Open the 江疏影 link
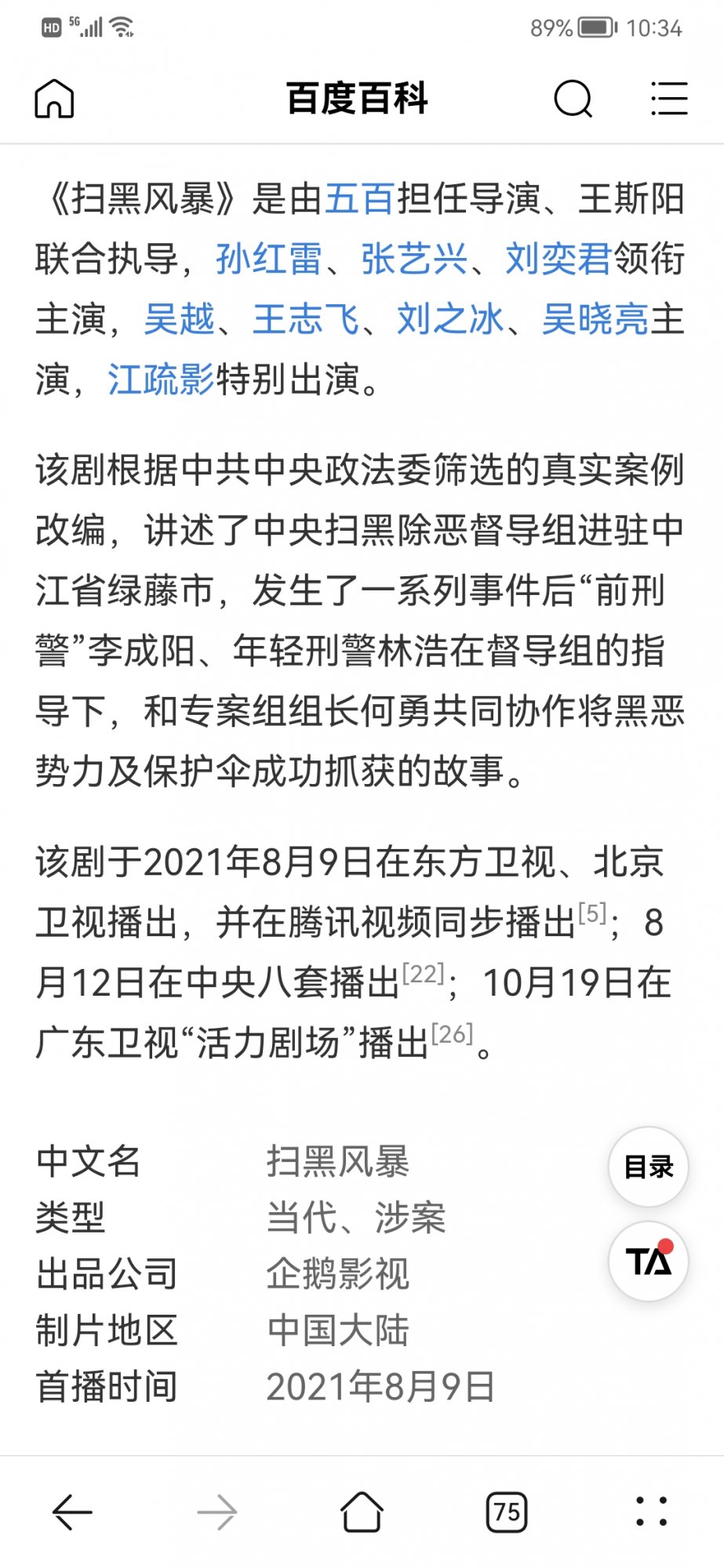The height and width of the screenshot is (1568, 724). [x=161, y=380]
